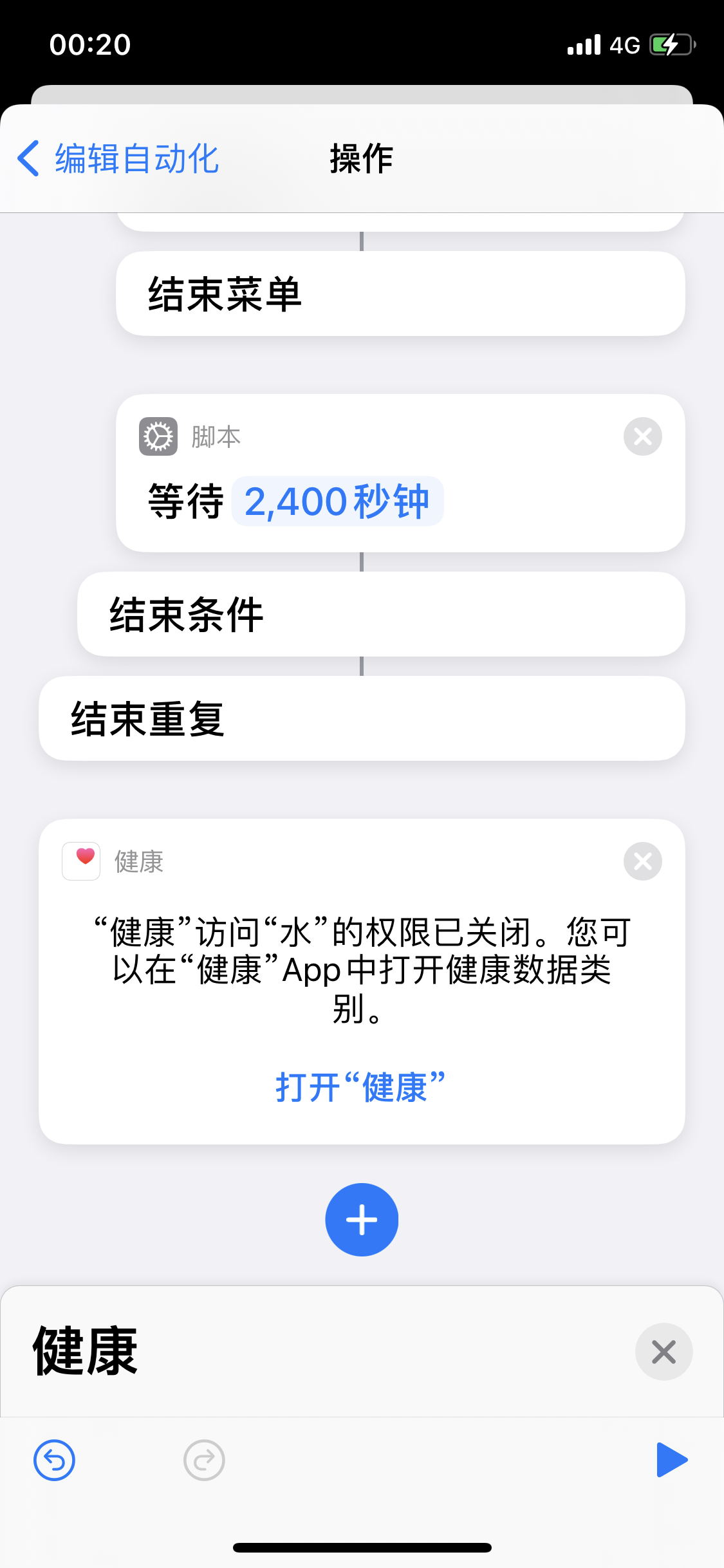724x1568 pixels.
Task: Dismiss the 健康 search panel
Action: [664, 1352]
